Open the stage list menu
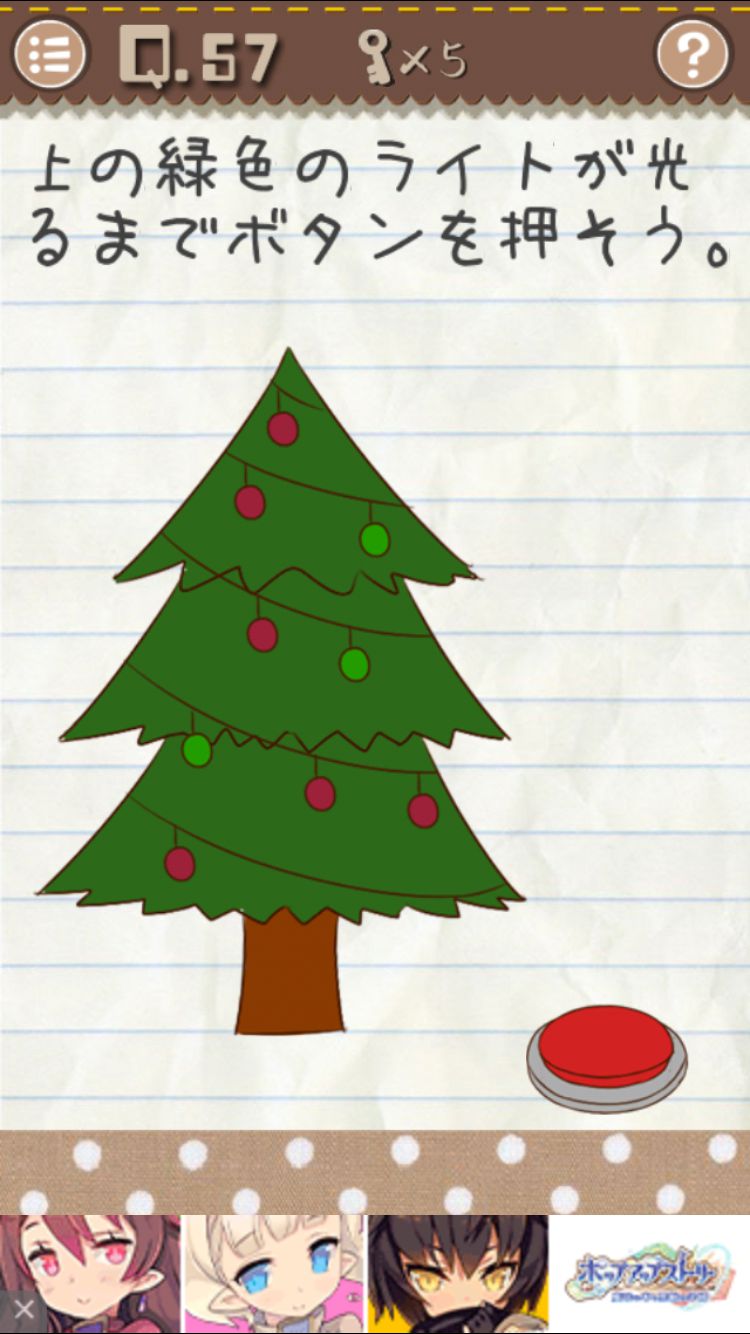Viewport: 750px width, 1334px height. tap(49, 53)
